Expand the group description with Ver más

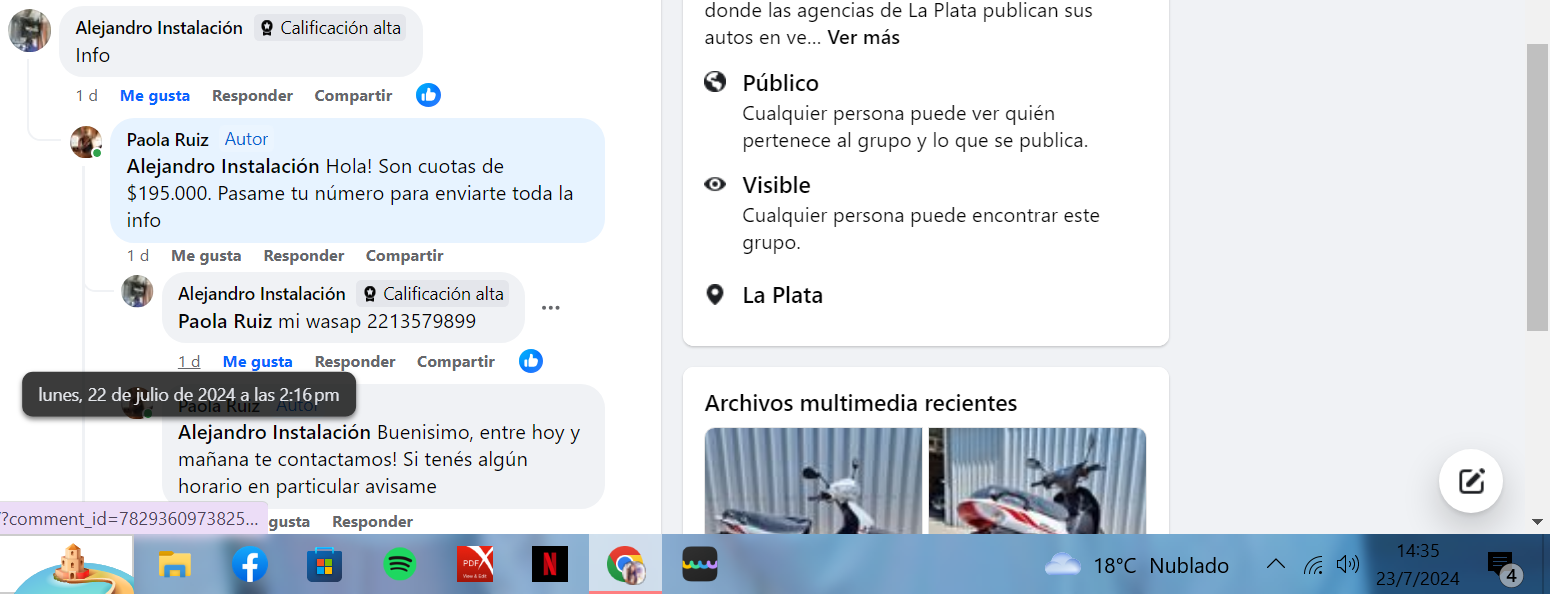point(863,38)
